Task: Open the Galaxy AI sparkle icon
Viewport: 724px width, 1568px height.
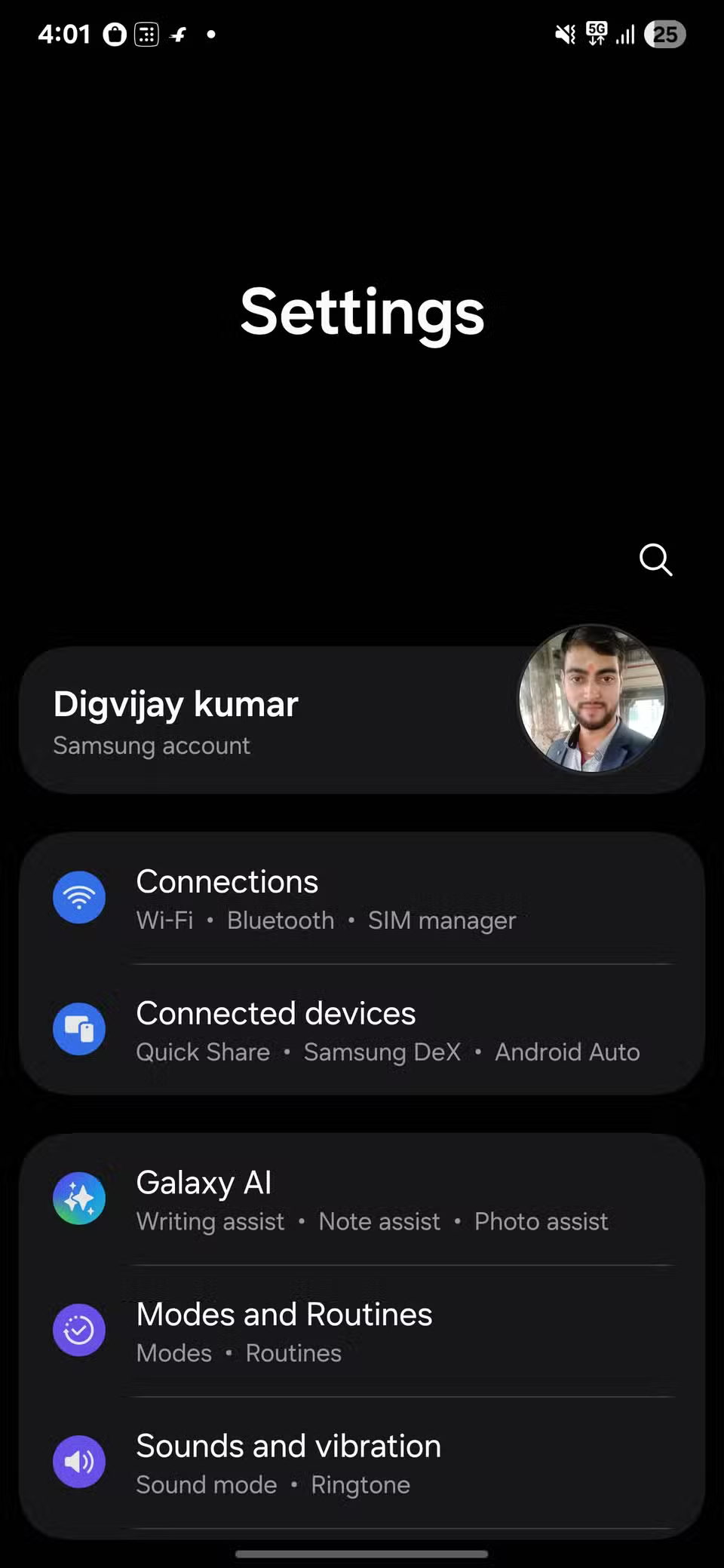Action: coord(78,1198)
